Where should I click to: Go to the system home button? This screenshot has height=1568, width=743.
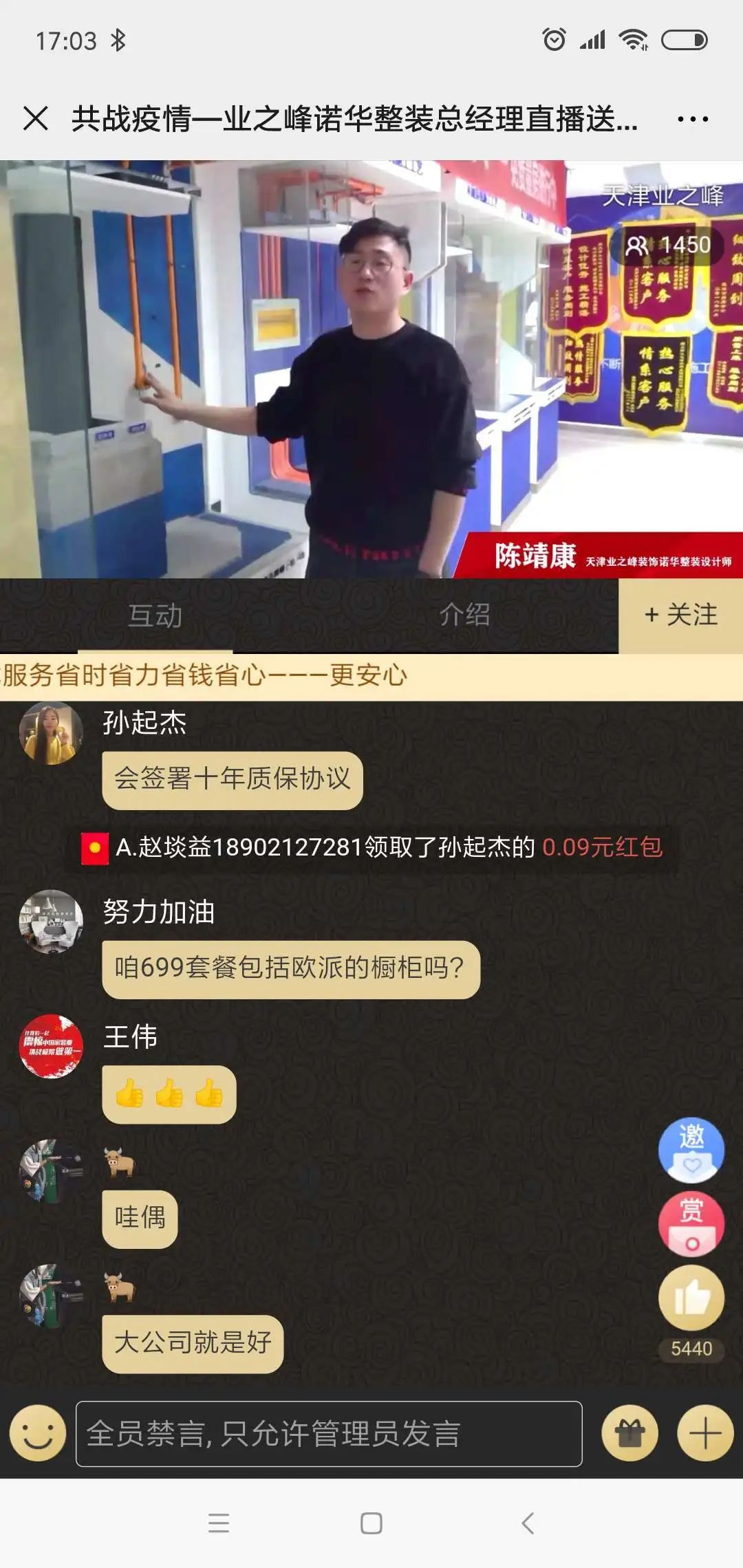pyautogui.click(x=371, y=1523)
